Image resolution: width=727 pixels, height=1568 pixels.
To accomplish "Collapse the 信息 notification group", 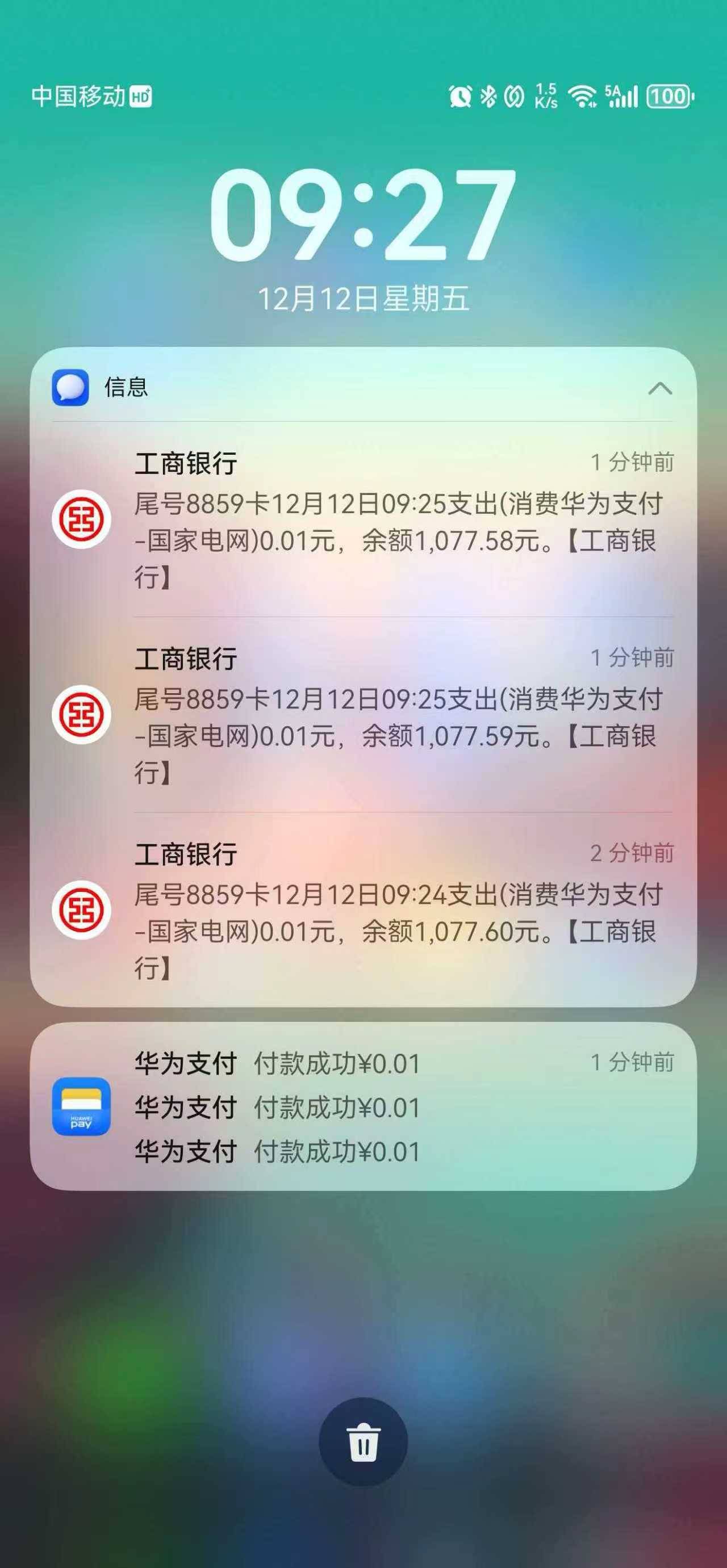I will click(x=660, y=388).
